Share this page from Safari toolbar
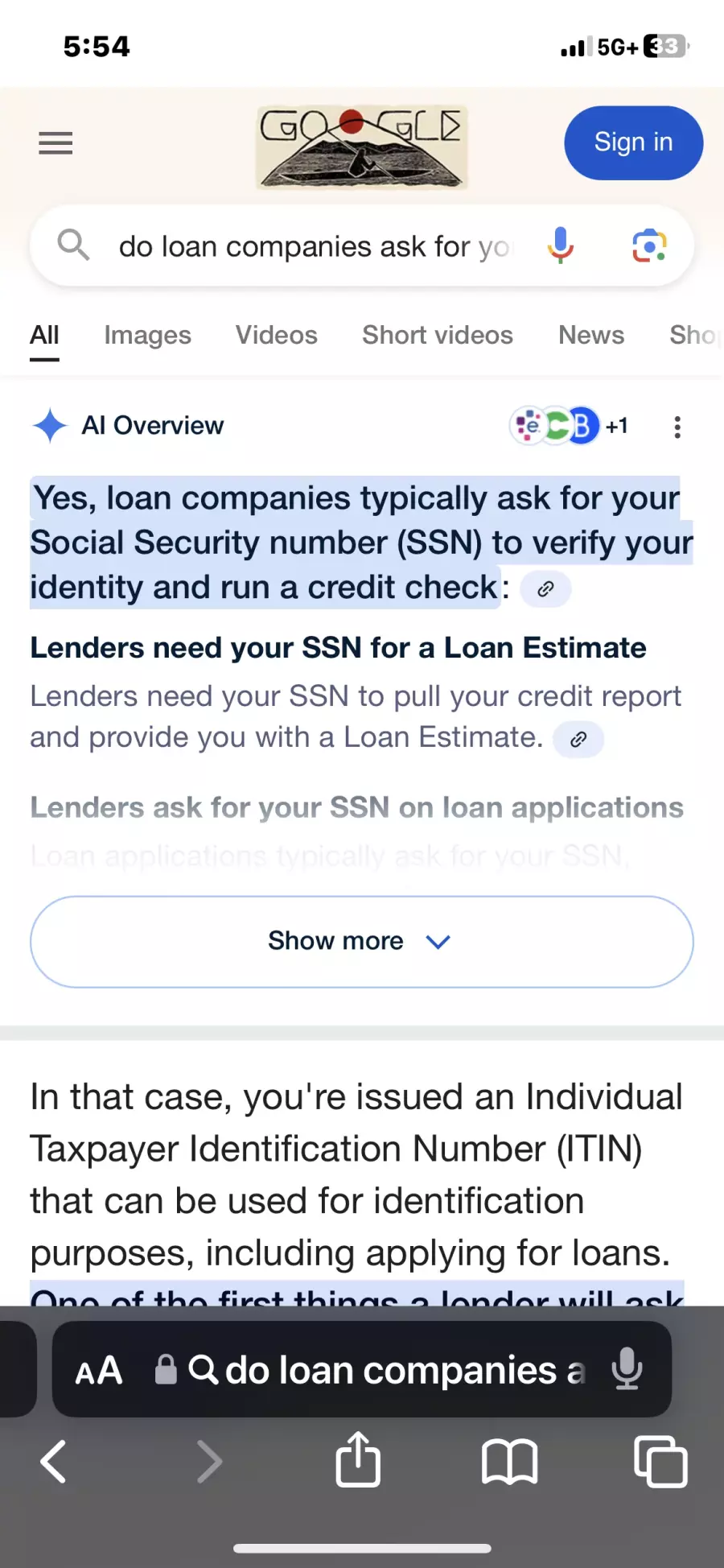Screen dimensions: 724x1568 tap(358, 1458)
